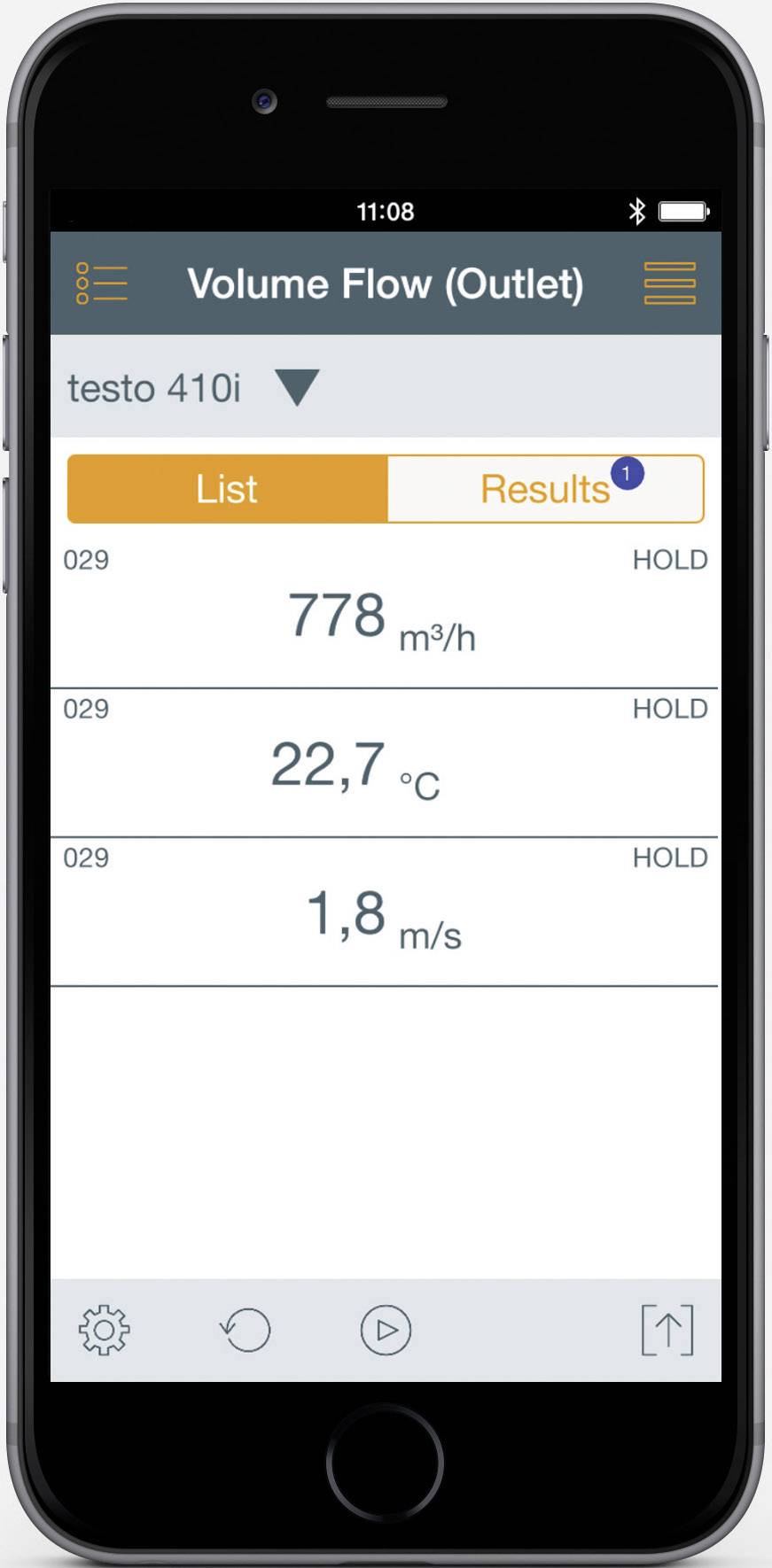
Task: Switch to the Results tab
Action: click(543, 488)
